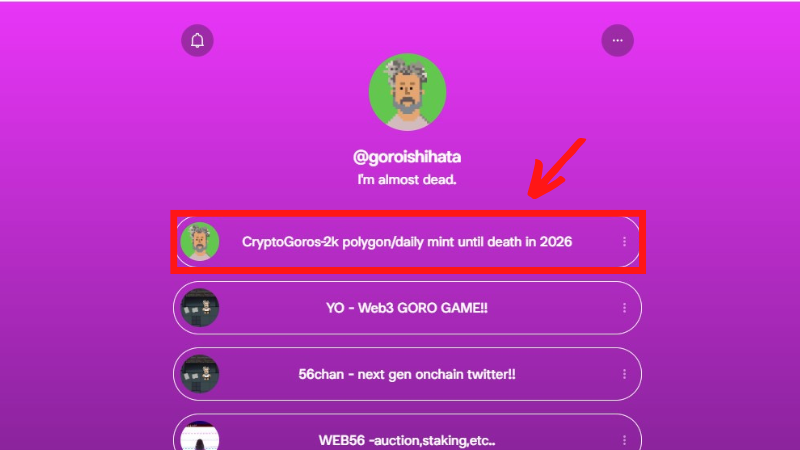Open share options for the CryptoGoros-2k link

pyautogui.click(x=624, y=242)
